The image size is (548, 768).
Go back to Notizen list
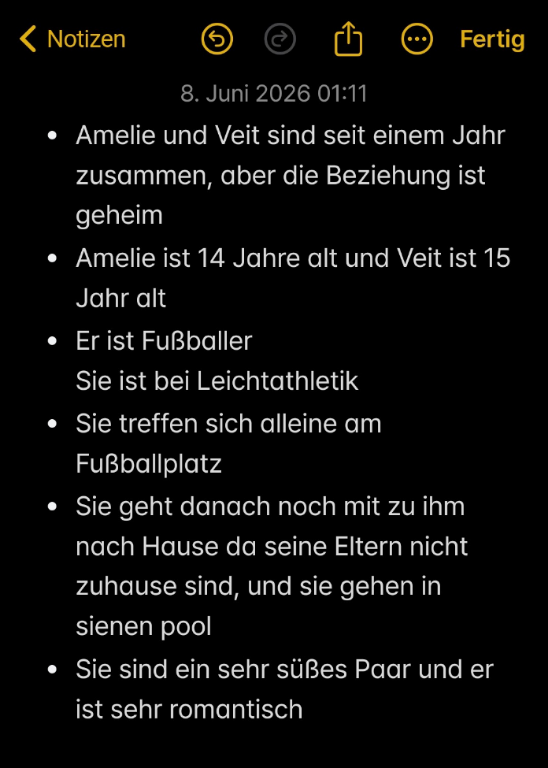tap(72, 39)
